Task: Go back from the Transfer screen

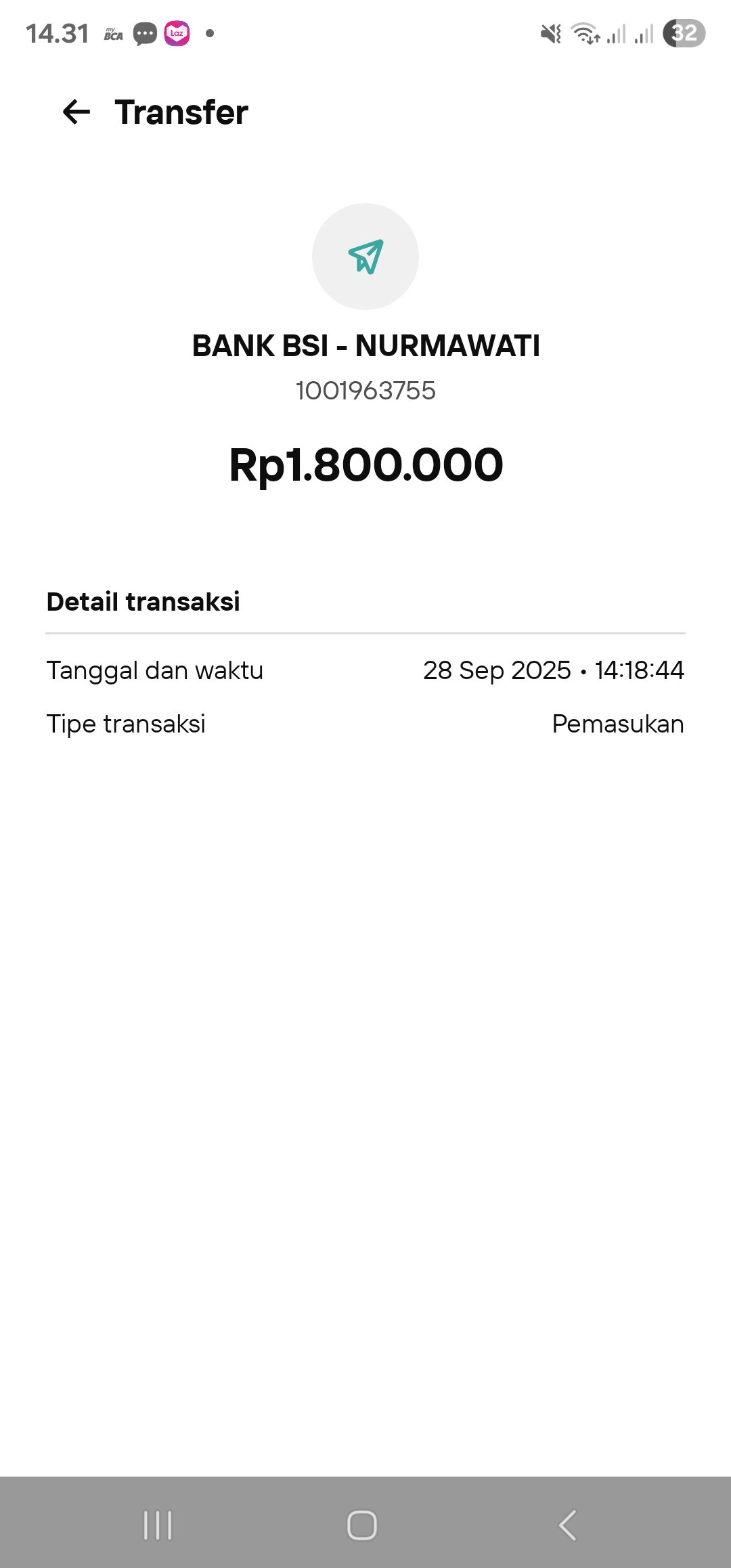Action: [76, 112]
